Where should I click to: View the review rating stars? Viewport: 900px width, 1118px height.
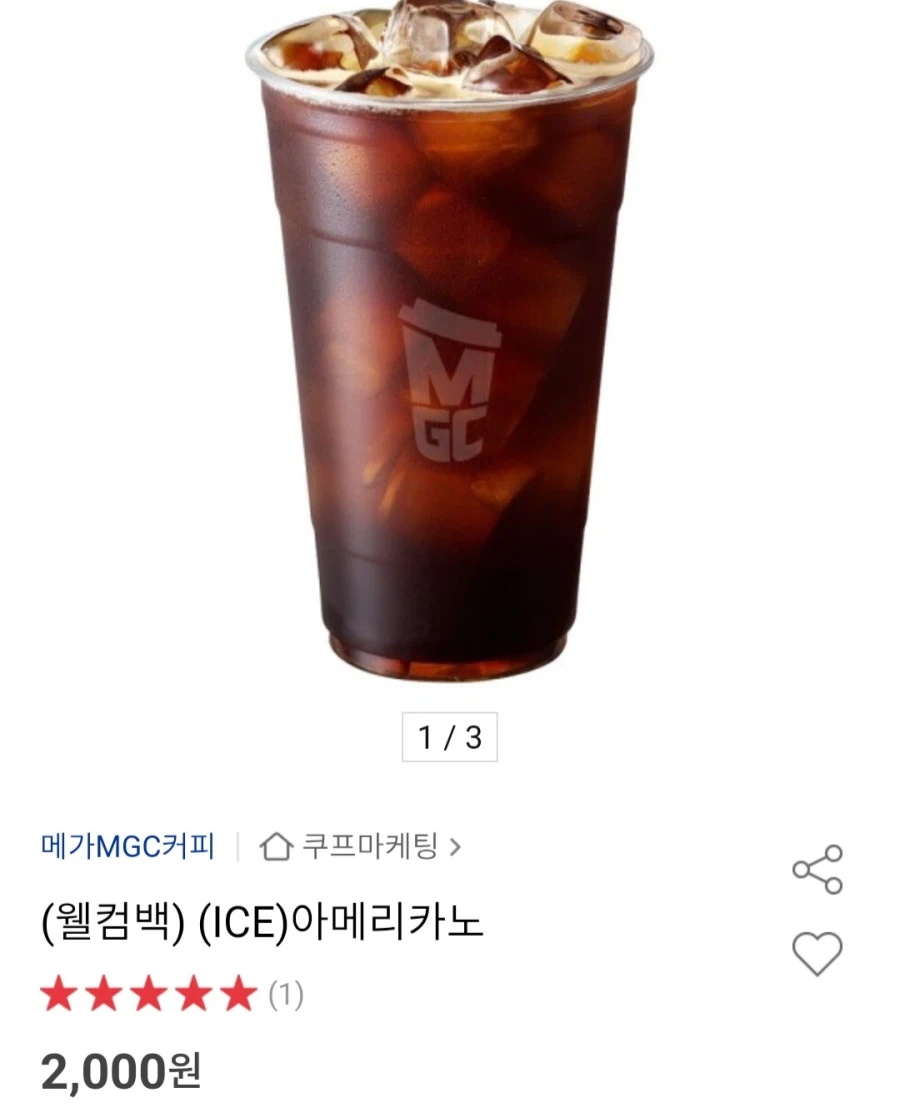coord(148,995)
